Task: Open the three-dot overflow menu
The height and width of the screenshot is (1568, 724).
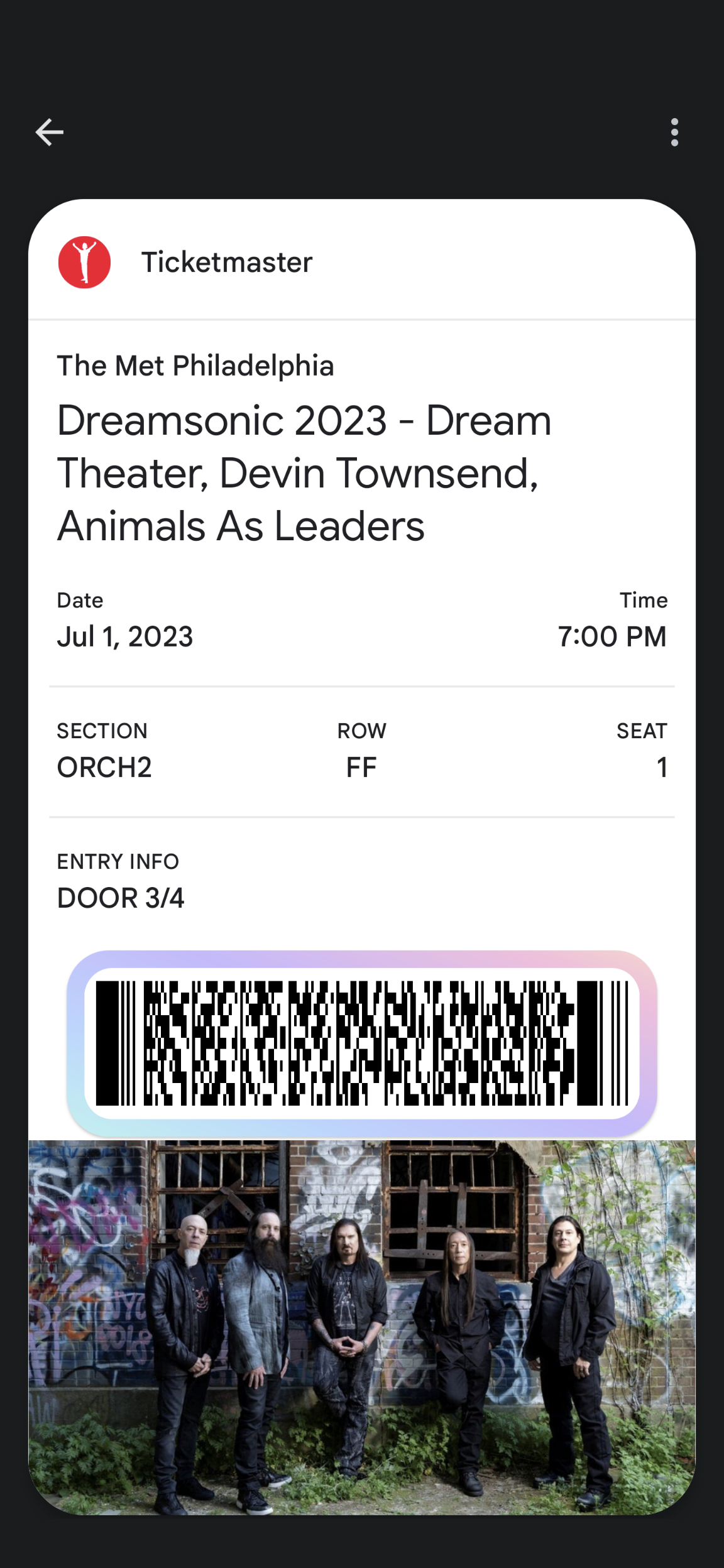Action: (674, 133)
